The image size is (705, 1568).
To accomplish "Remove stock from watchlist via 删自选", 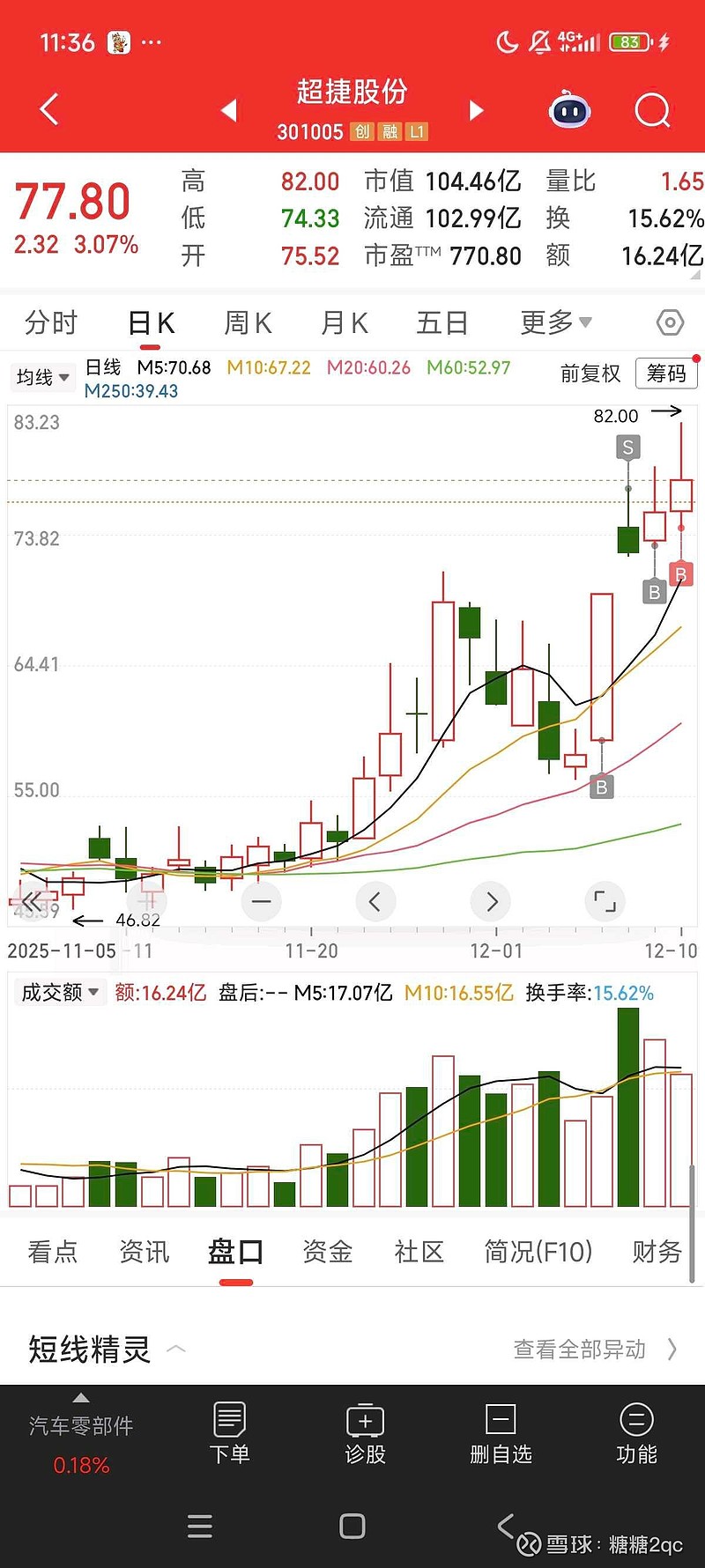I will (x=501, y=1432).
